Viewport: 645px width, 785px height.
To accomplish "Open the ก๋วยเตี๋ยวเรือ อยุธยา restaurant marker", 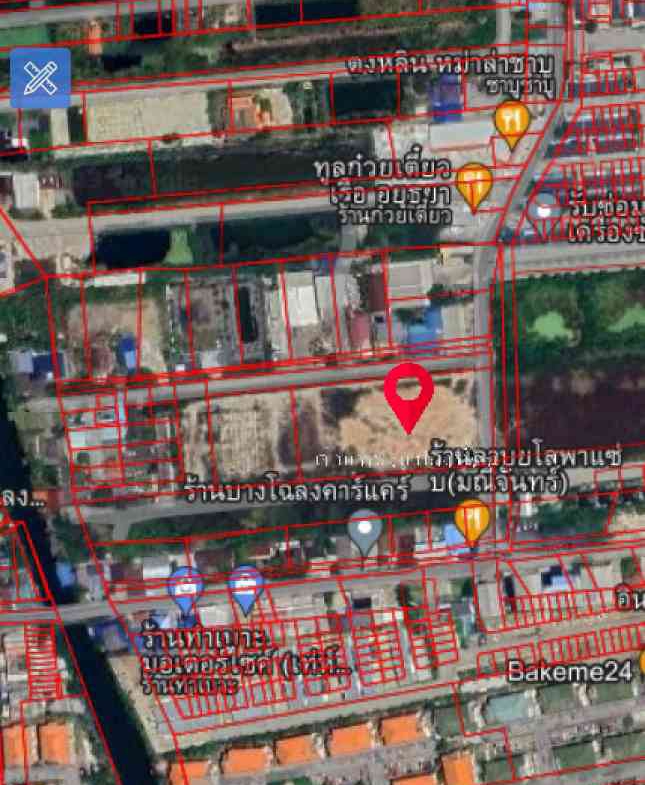I will point(474,184).
